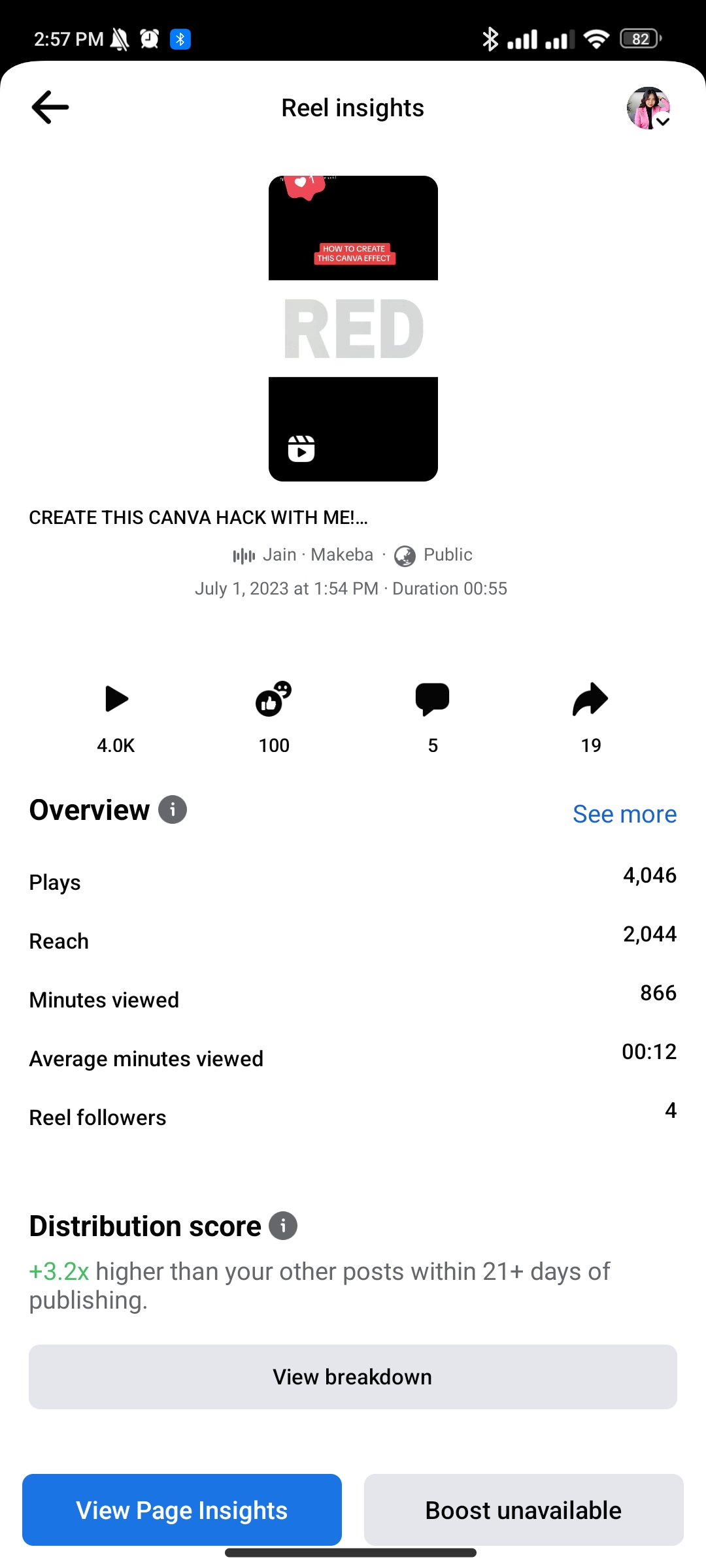Tap View breakdown button

(x=353, y=1377)
